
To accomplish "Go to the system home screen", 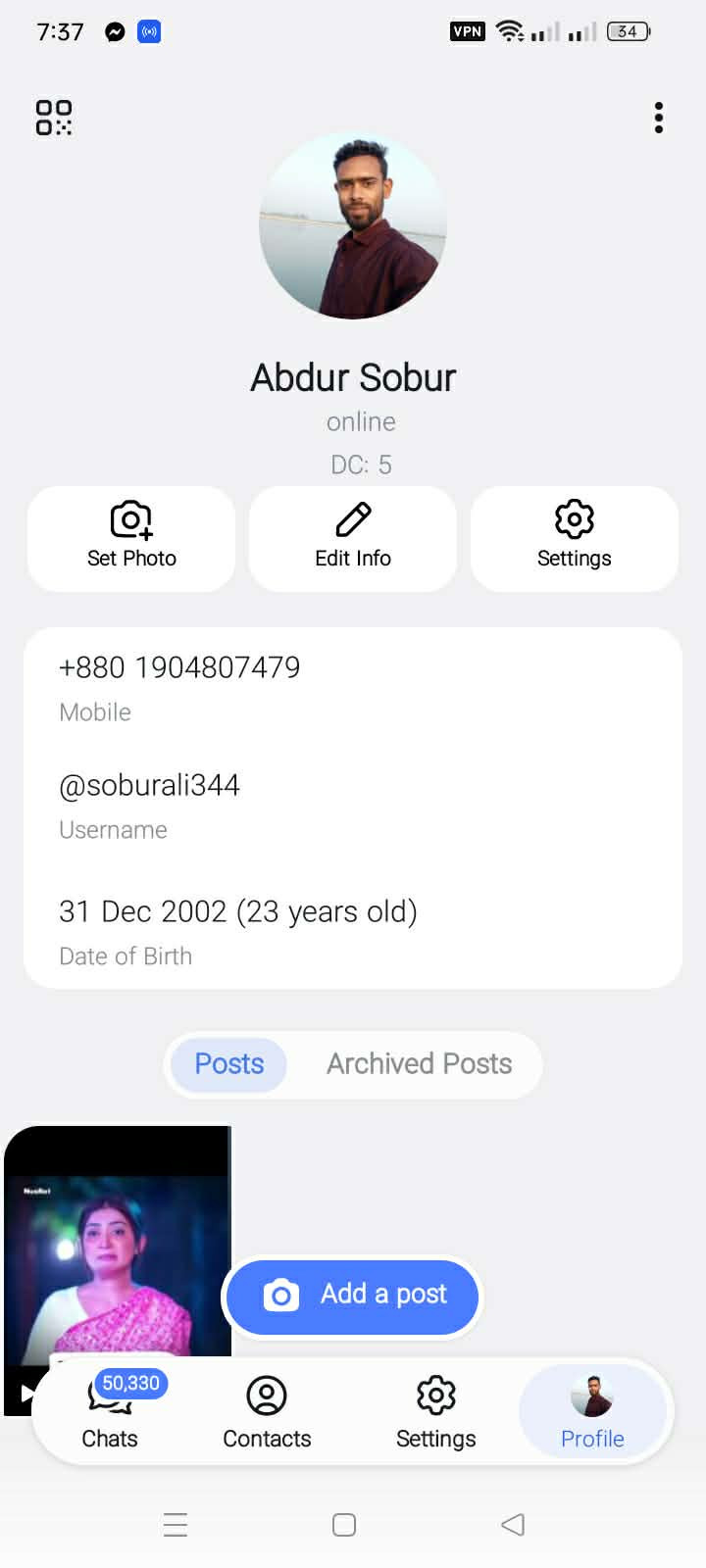I will click(x=344, y=1525).
